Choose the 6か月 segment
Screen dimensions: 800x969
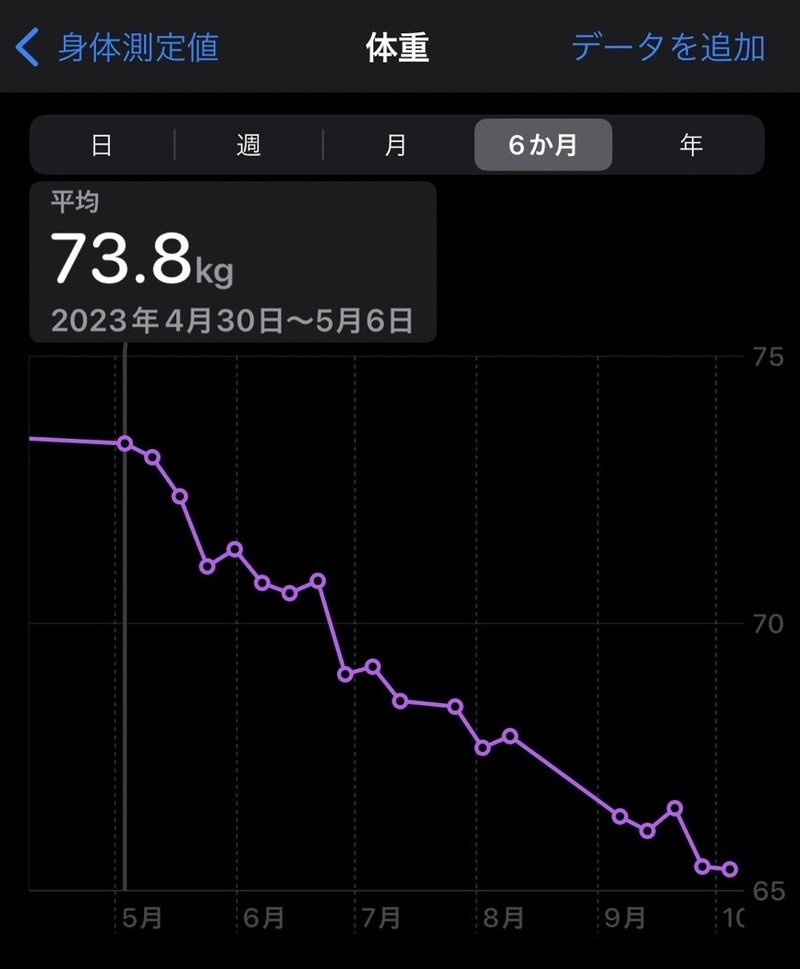point(543,145)
